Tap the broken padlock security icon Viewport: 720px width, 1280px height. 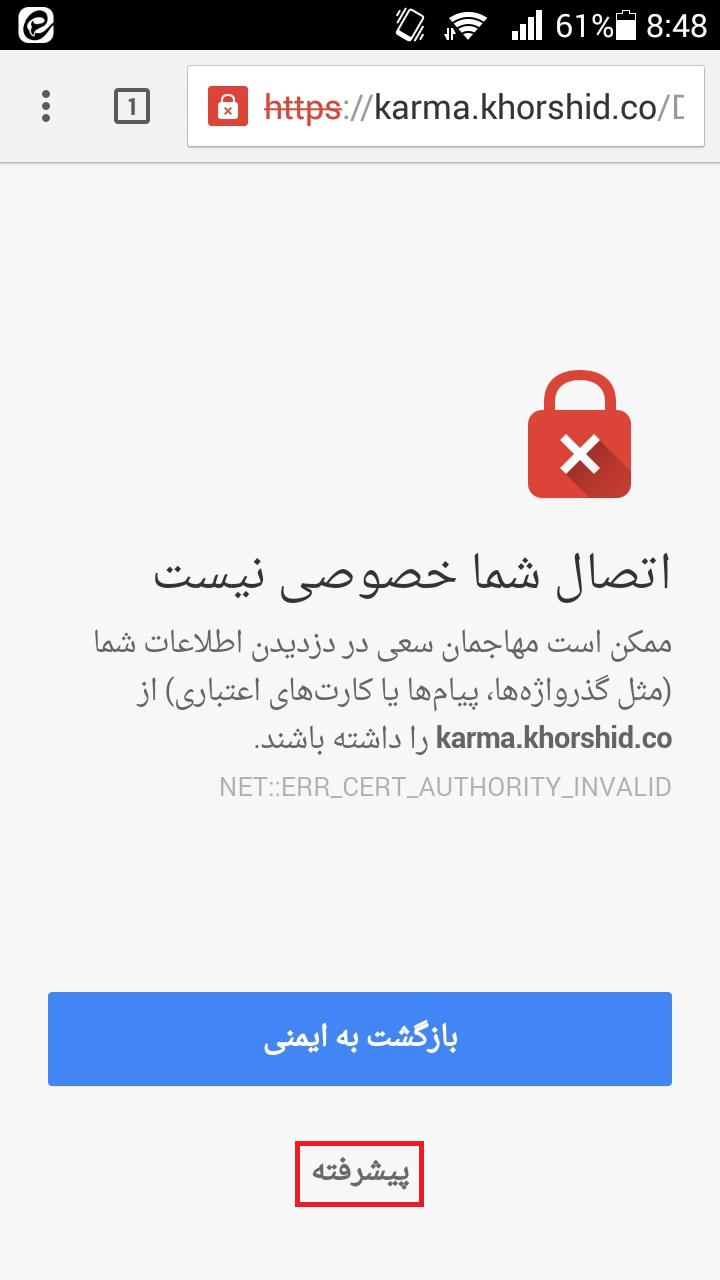coord(227,107)
